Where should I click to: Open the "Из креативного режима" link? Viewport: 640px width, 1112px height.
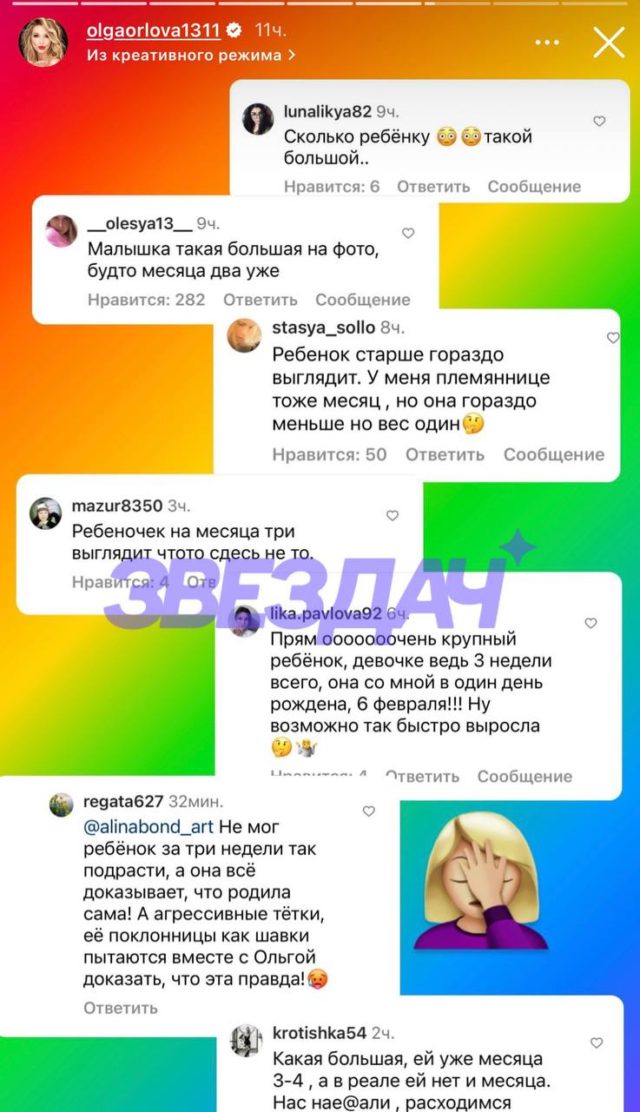coord(191,55)
